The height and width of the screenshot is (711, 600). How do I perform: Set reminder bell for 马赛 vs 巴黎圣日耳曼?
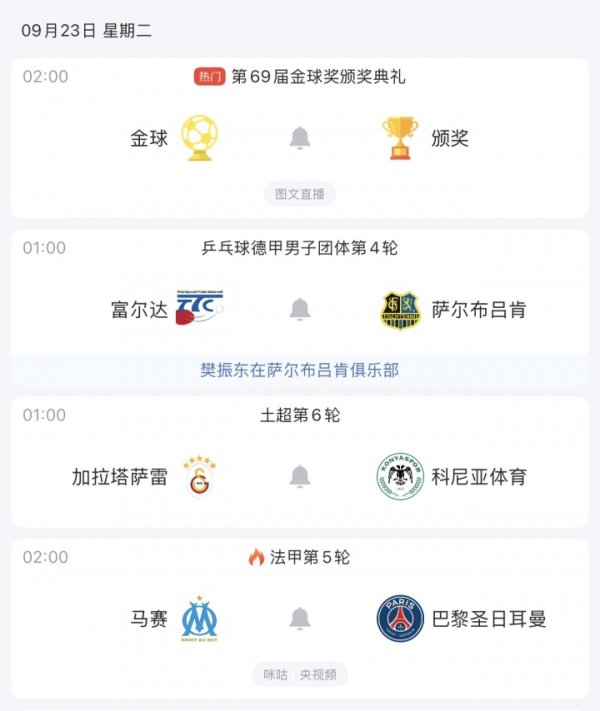tap(300, 619)
